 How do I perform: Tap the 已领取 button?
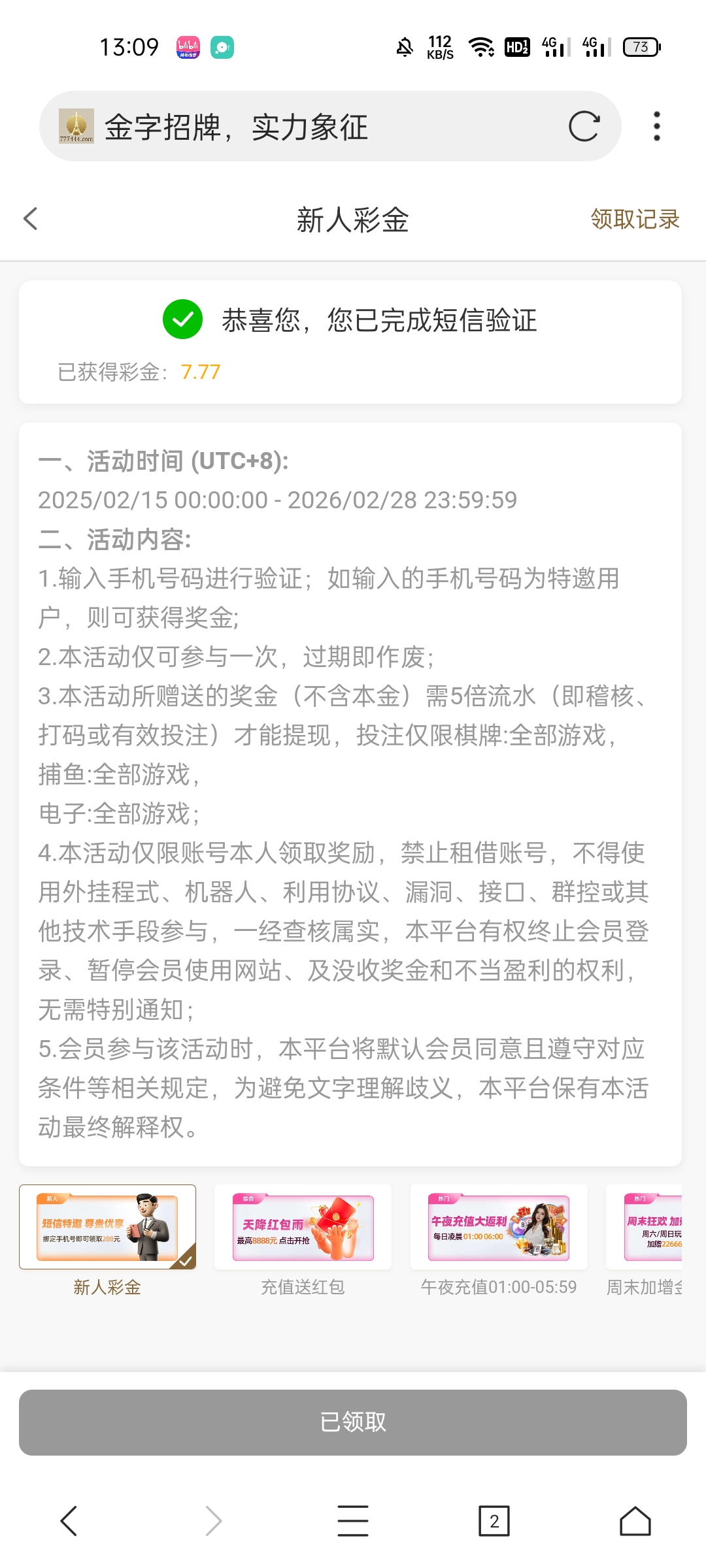click(x=352, y=1422)
